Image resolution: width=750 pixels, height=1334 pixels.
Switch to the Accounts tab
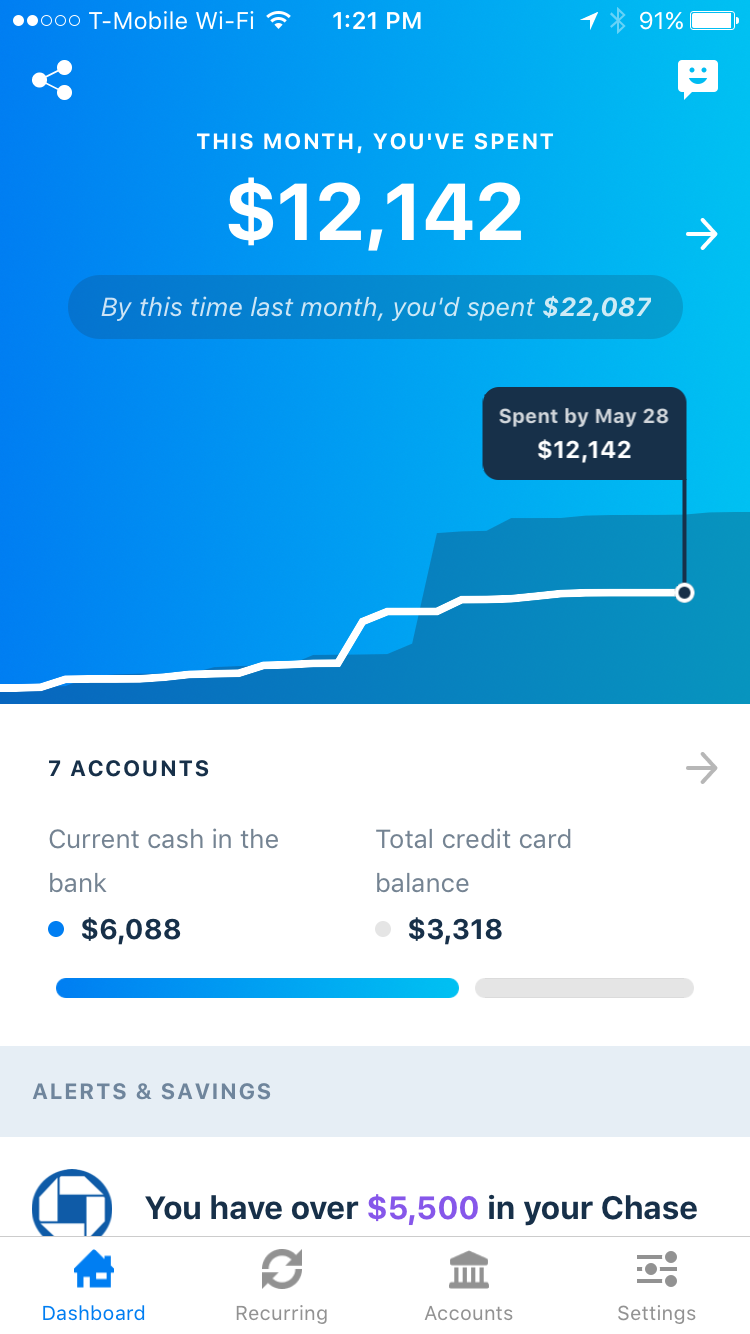(x=469, y=1286)
